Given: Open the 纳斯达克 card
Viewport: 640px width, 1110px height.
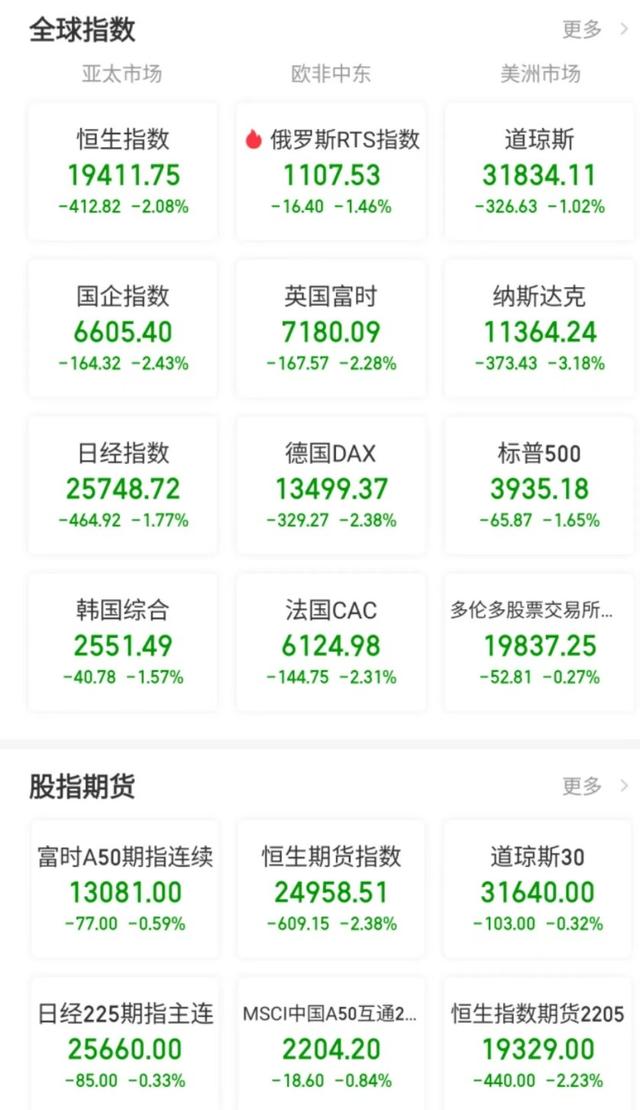Looking at the screenshot, I should pos(539,329).
